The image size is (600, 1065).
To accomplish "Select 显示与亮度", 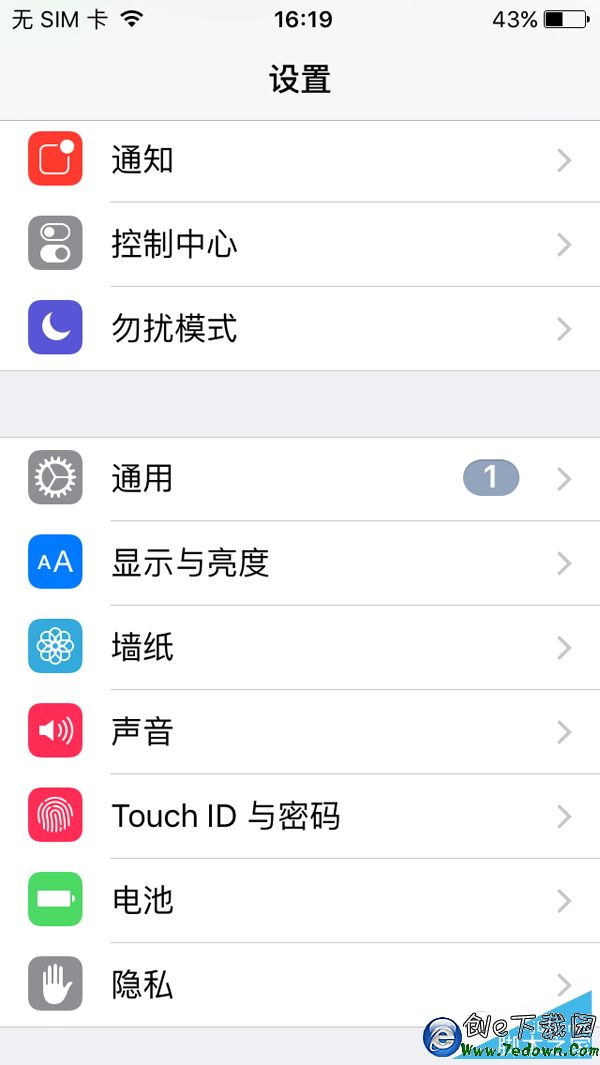I will [x=300, y=563].
